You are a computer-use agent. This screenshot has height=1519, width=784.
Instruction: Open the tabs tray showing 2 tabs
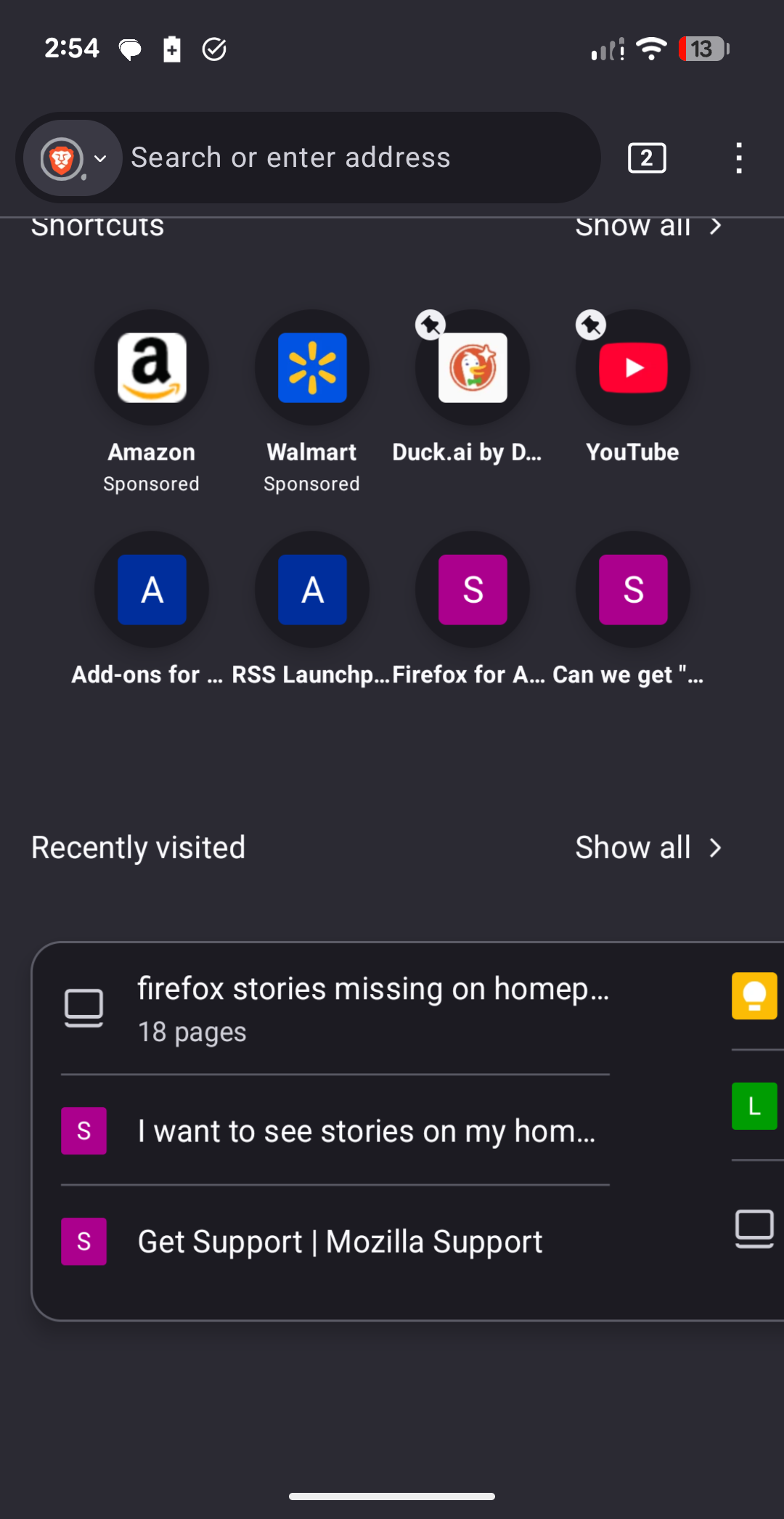click(x=646, y=158)
